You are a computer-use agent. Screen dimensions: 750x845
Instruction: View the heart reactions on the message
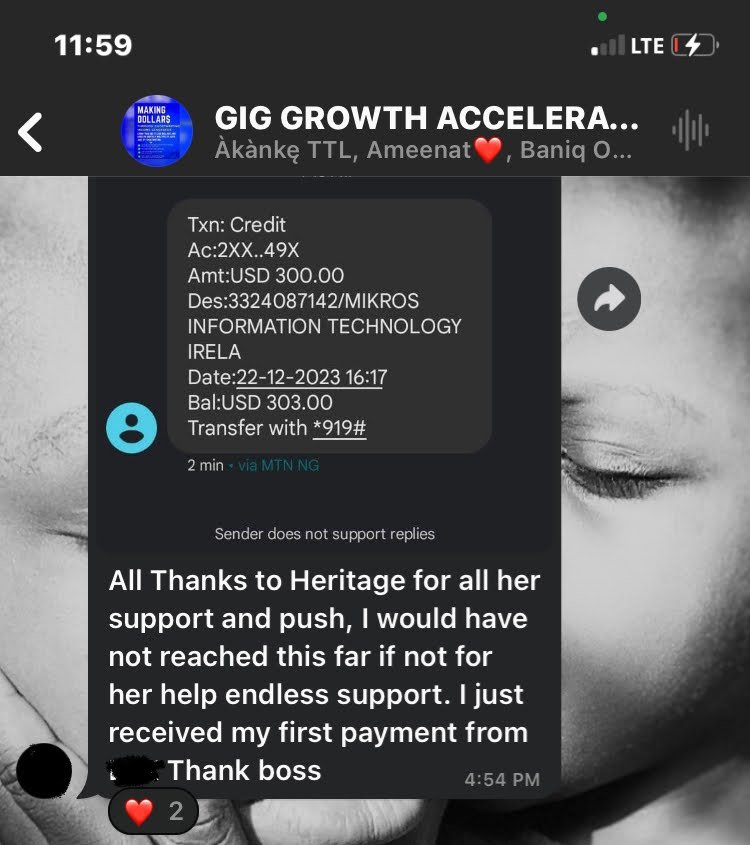pyautogui.click(x=153, y=810)
